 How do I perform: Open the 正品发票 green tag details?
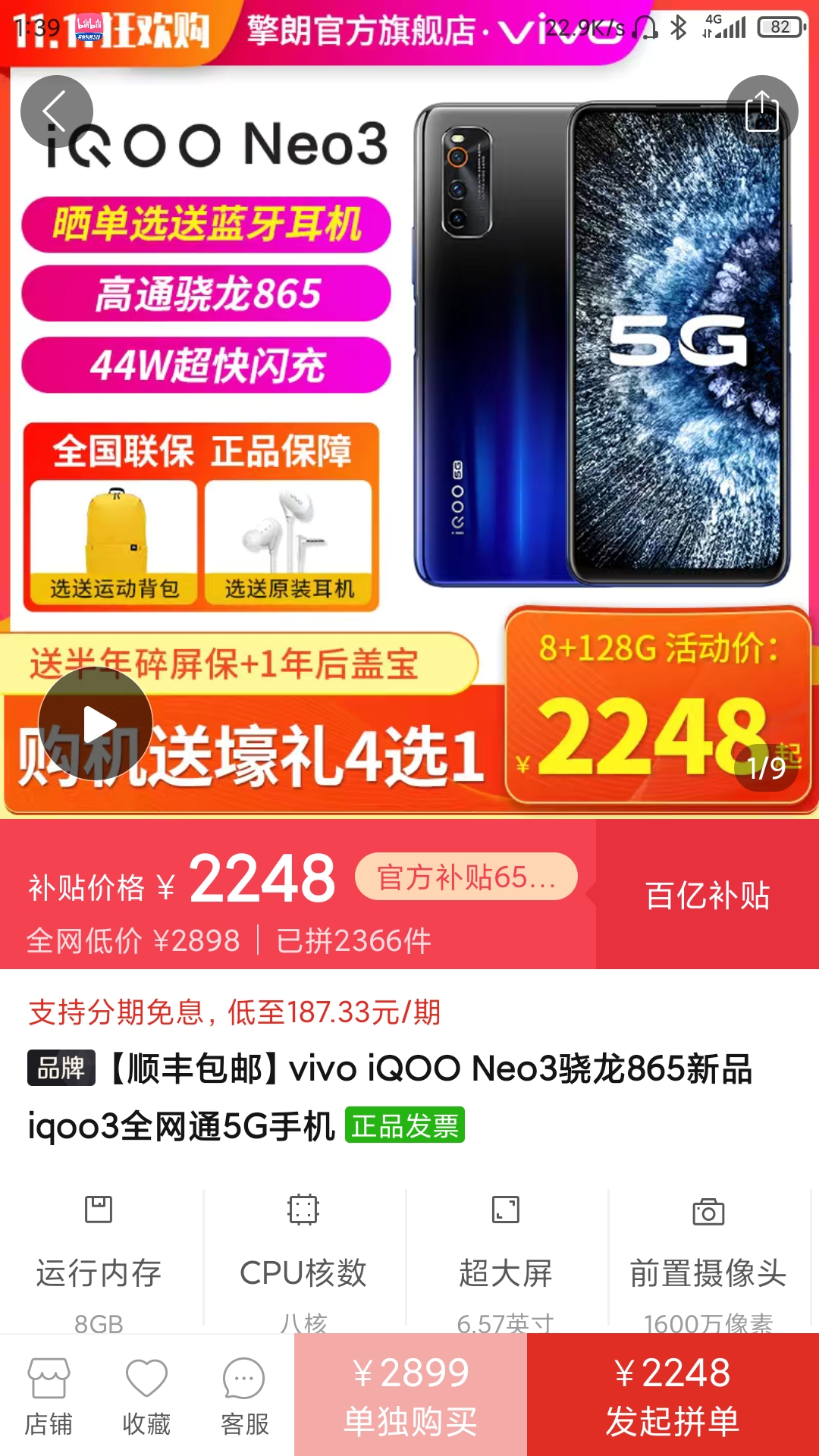[x=405, y=1127]
